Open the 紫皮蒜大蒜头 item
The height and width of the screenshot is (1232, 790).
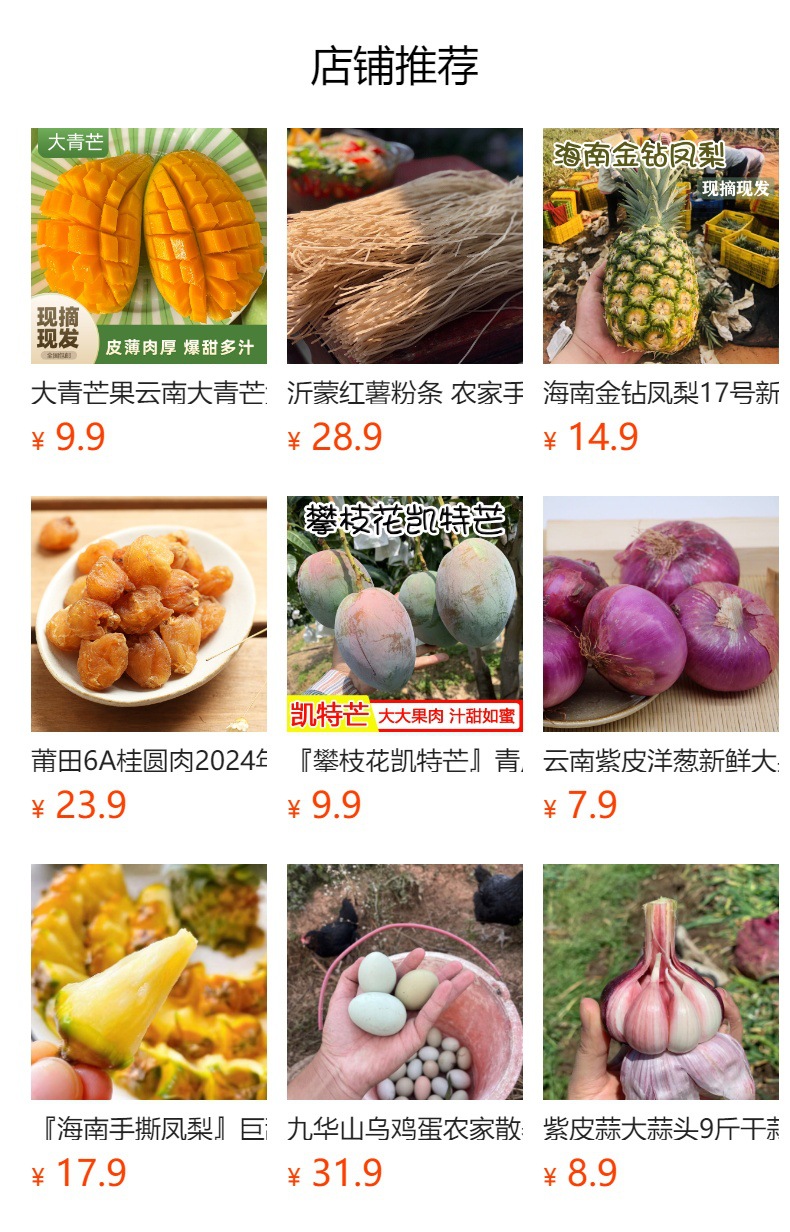(x=661, y=982)
